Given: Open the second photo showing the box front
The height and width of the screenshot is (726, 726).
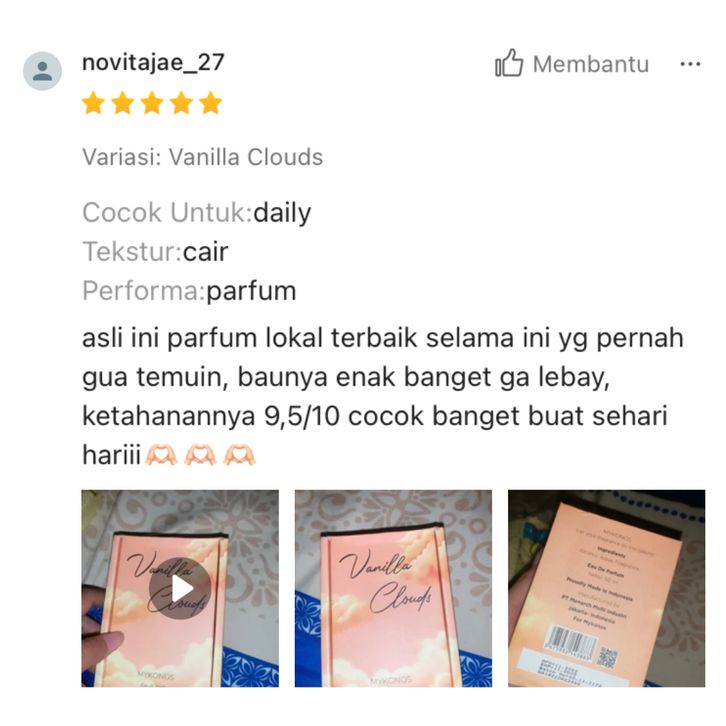Looking at the screenshot, I should point(393,588).
